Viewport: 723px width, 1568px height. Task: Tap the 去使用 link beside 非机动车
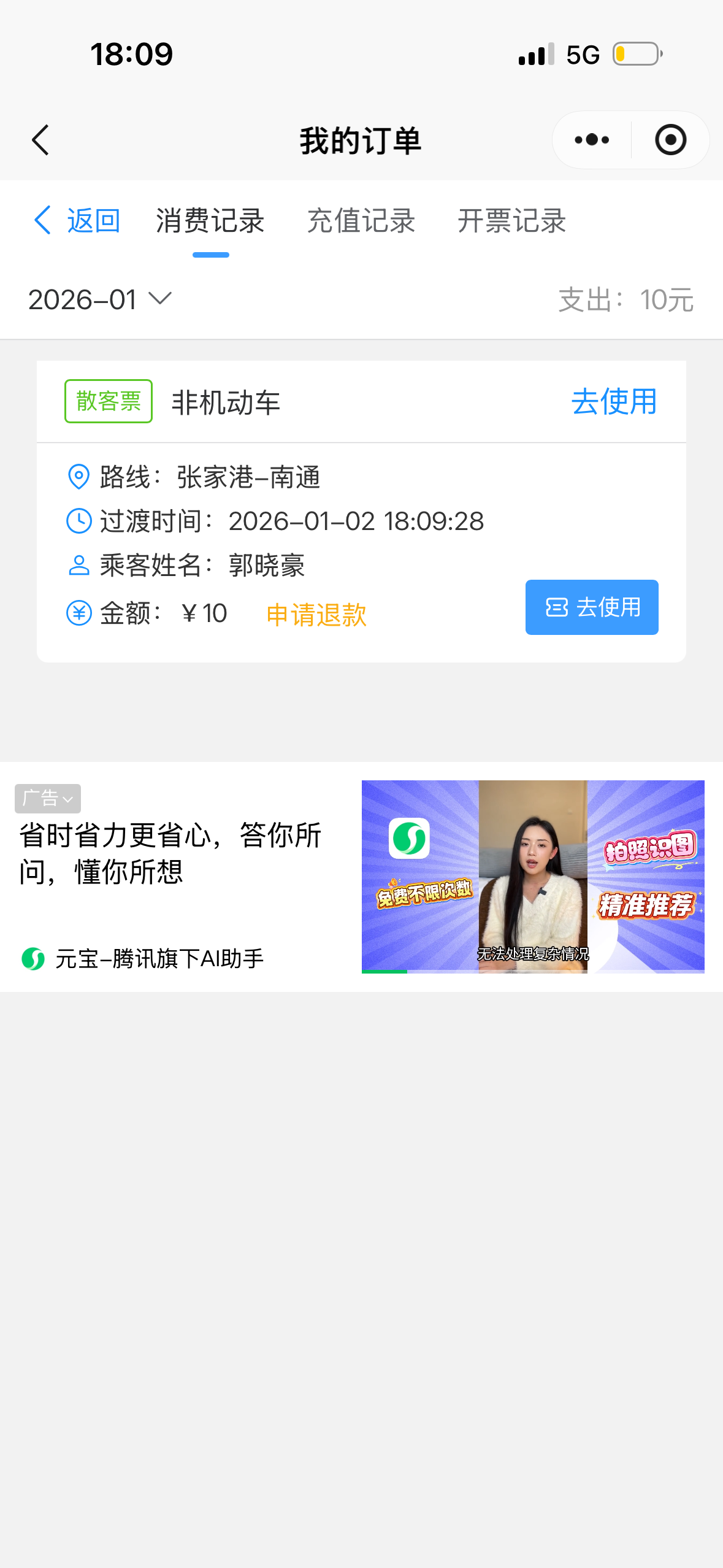point(614,402)
